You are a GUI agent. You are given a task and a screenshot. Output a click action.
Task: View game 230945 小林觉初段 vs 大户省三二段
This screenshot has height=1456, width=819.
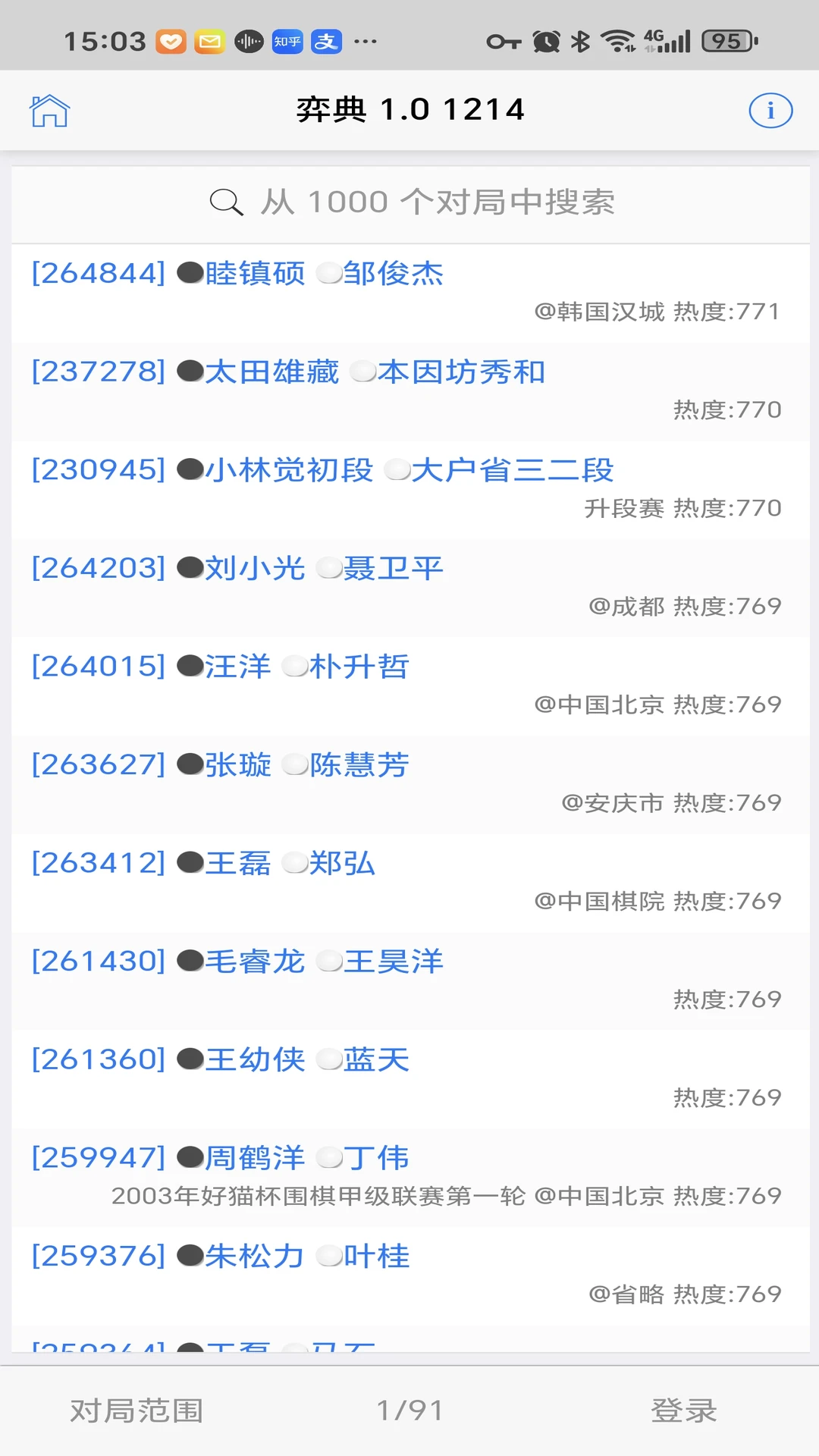pyautogui.click(x=410, y=488)
